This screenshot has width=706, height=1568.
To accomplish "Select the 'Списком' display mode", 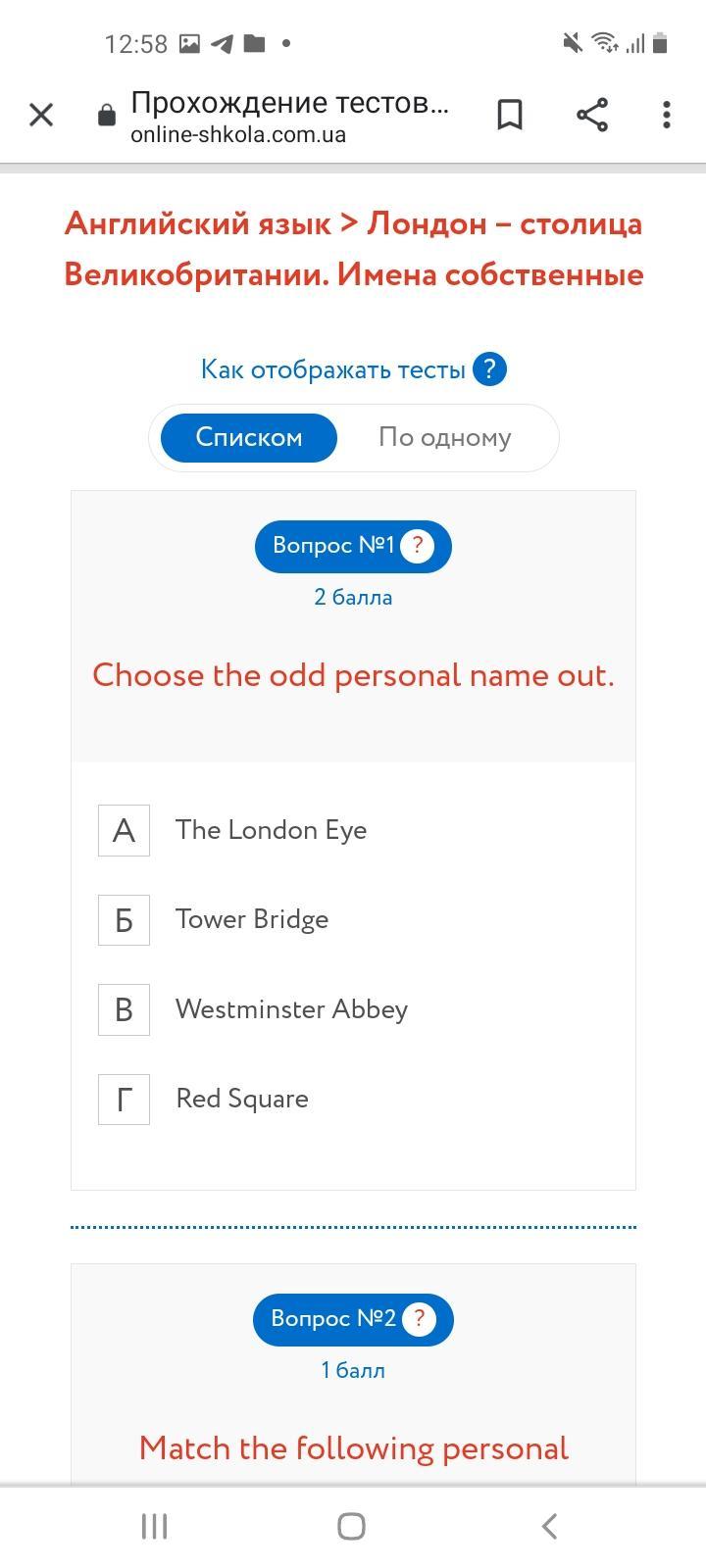I will click(x=249, y=437).
